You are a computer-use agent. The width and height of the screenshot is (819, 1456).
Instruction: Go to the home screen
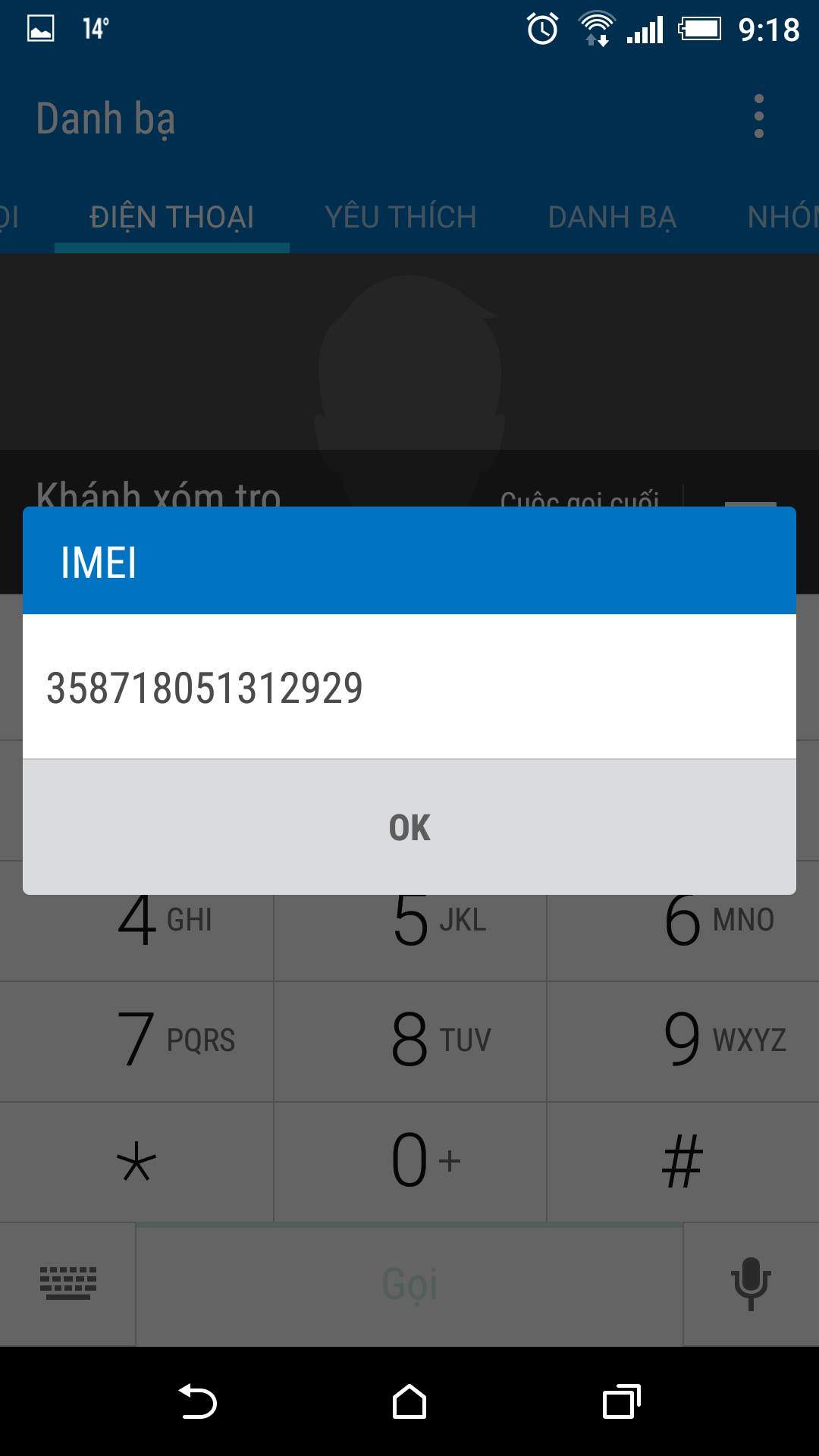pyautogui.click(x=409, y=1401)
